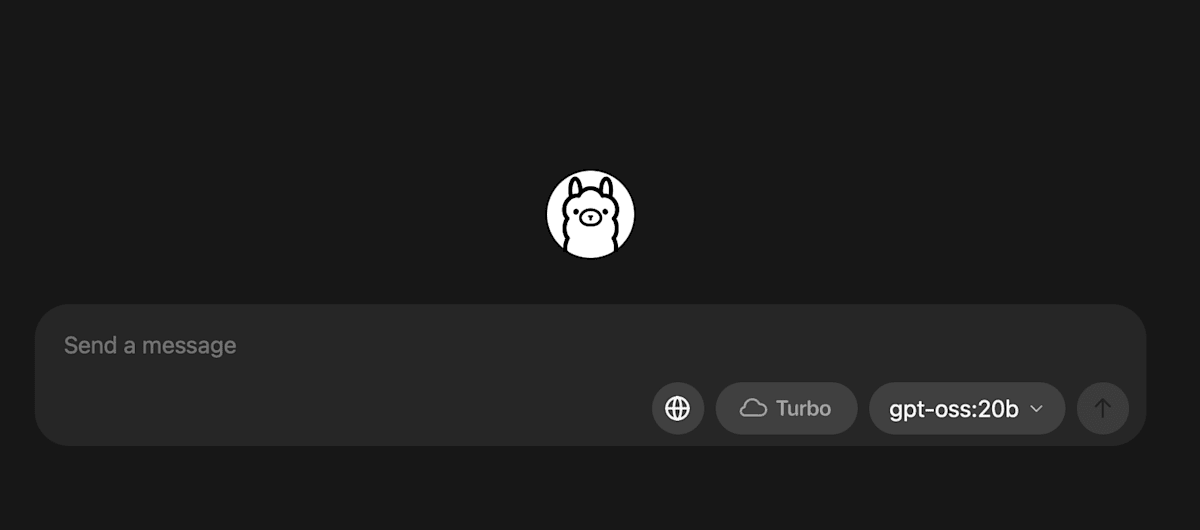Screen dimensions: 1200x530
Task: Open the gpt-oss:20b model dropdown
Action: 966,408
